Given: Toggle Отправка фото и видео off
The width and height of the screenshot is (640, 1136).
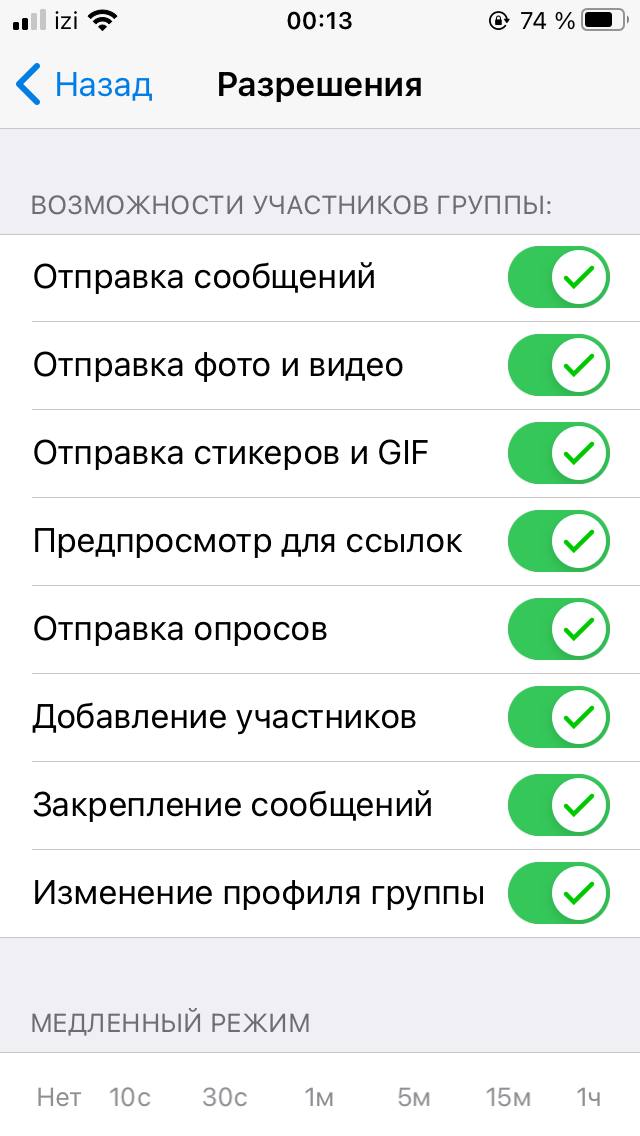Looking at the screenshot, I should click(559, 365).
